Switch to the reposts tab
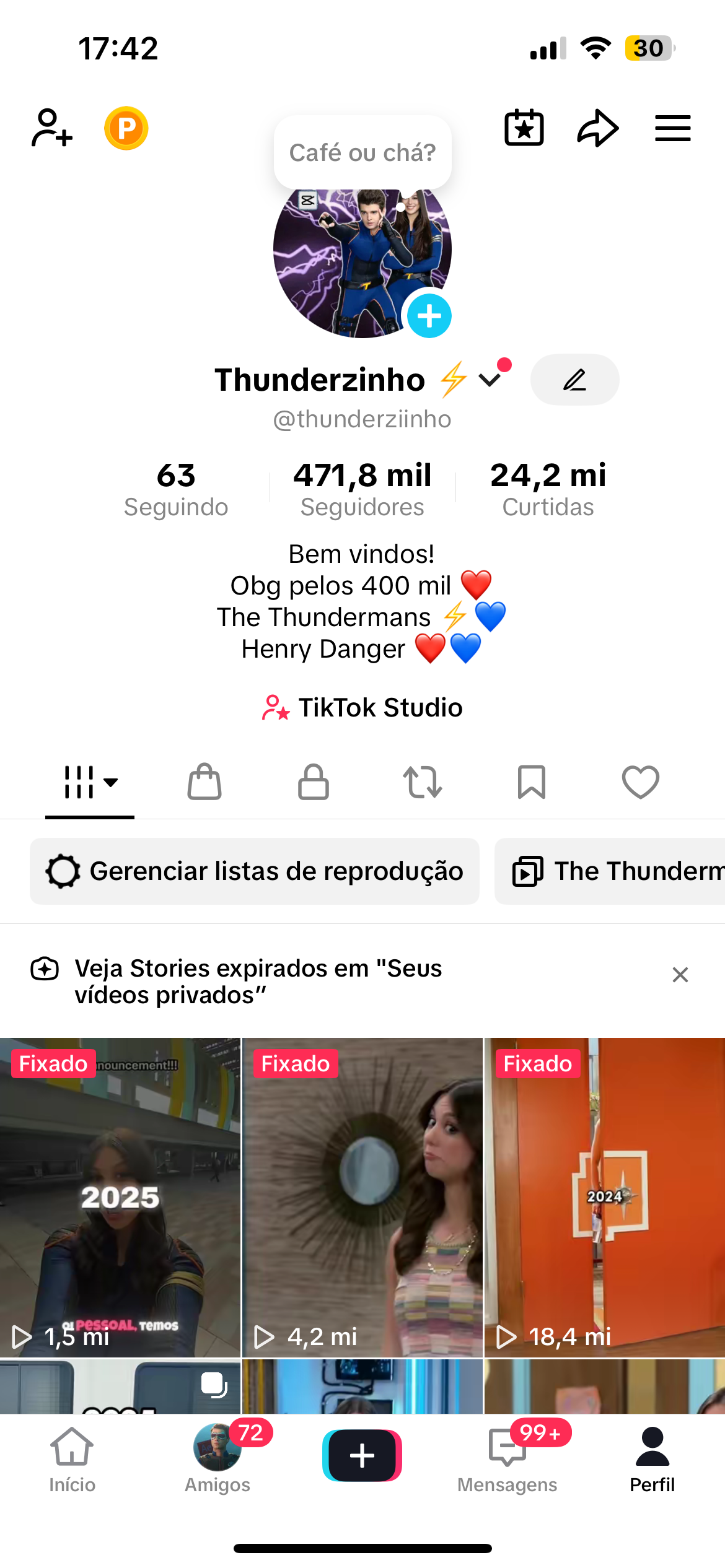Image resolution: width=725 pixels, height=1568 pixels. (423, 782)
